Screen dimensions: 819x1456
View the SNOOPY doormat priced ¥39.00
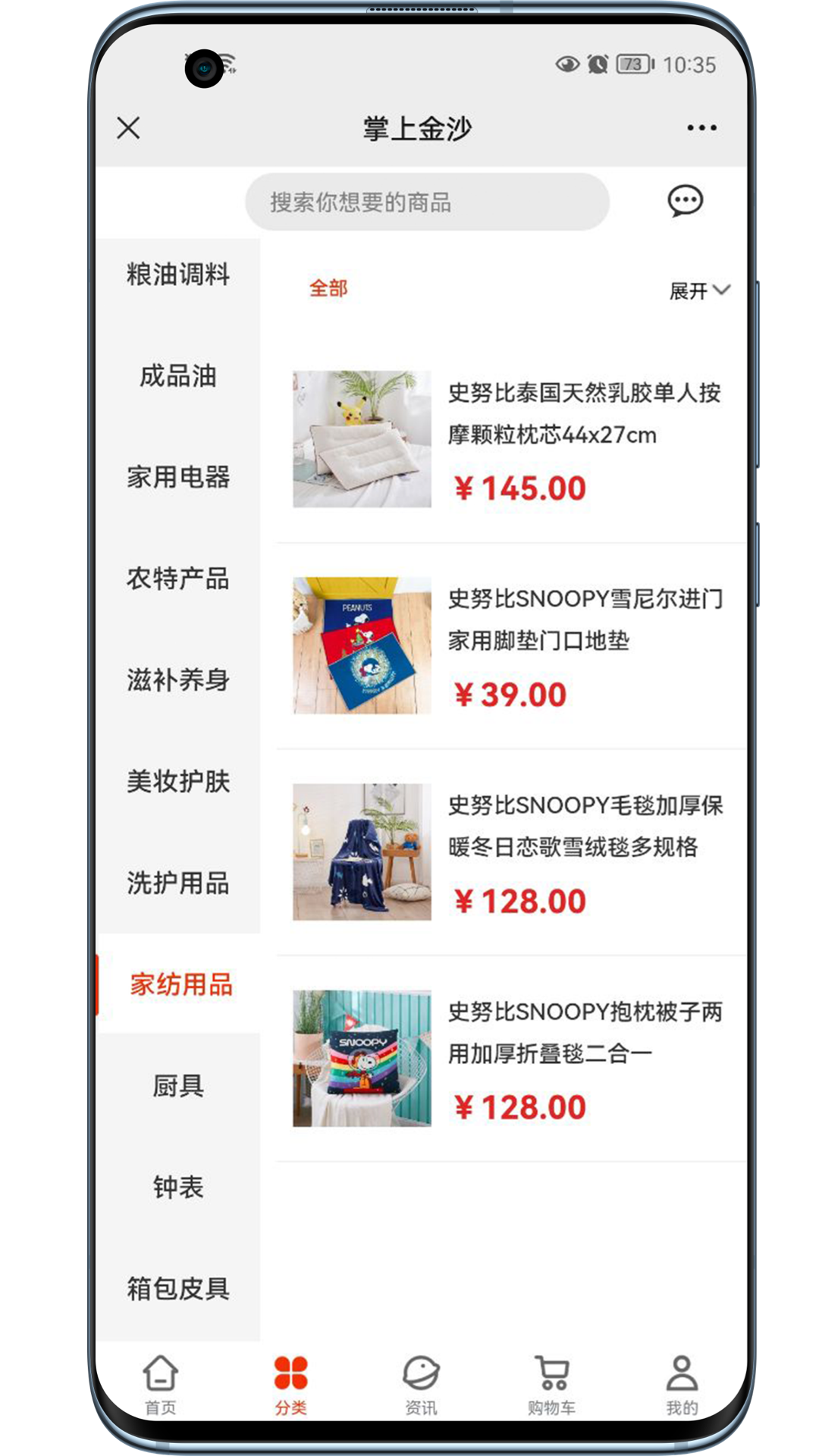coord(508,646)
